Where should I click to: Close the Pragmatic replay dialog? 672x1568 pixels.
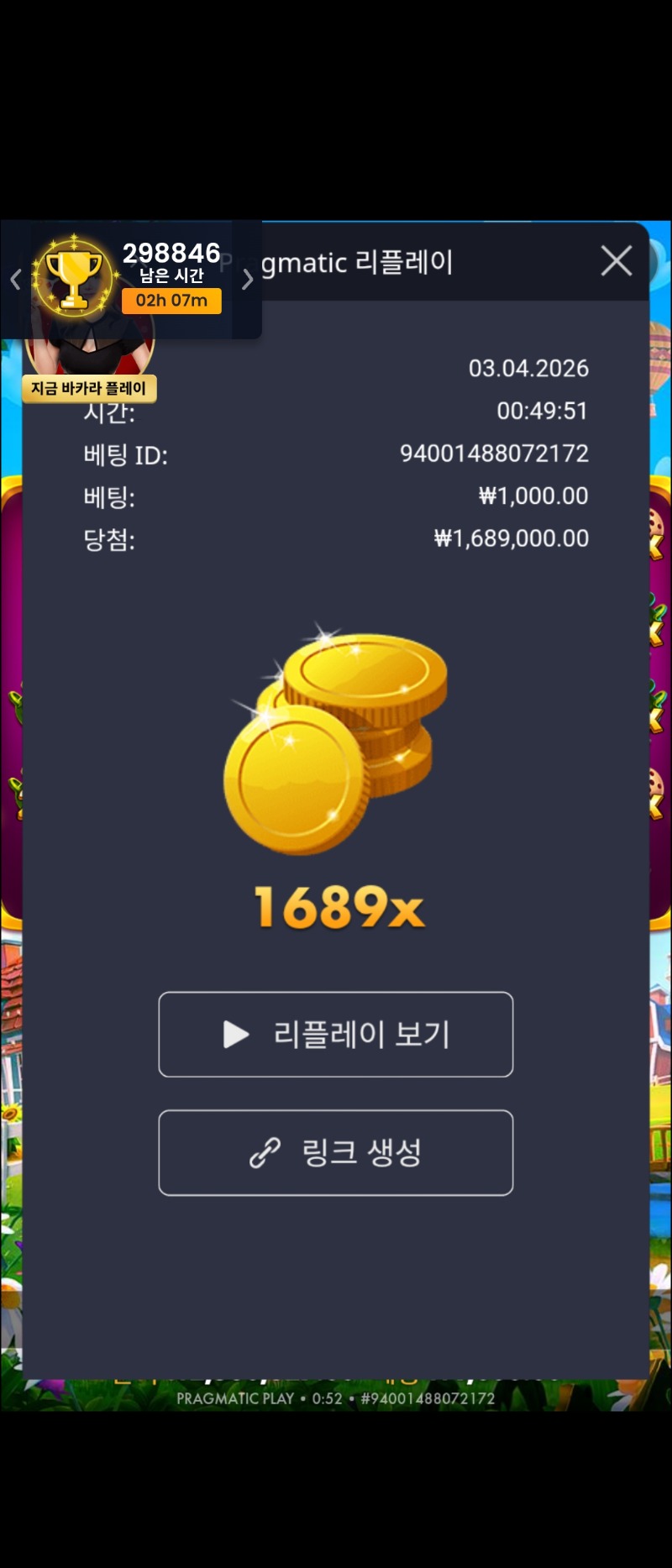[x=617, y=261]
